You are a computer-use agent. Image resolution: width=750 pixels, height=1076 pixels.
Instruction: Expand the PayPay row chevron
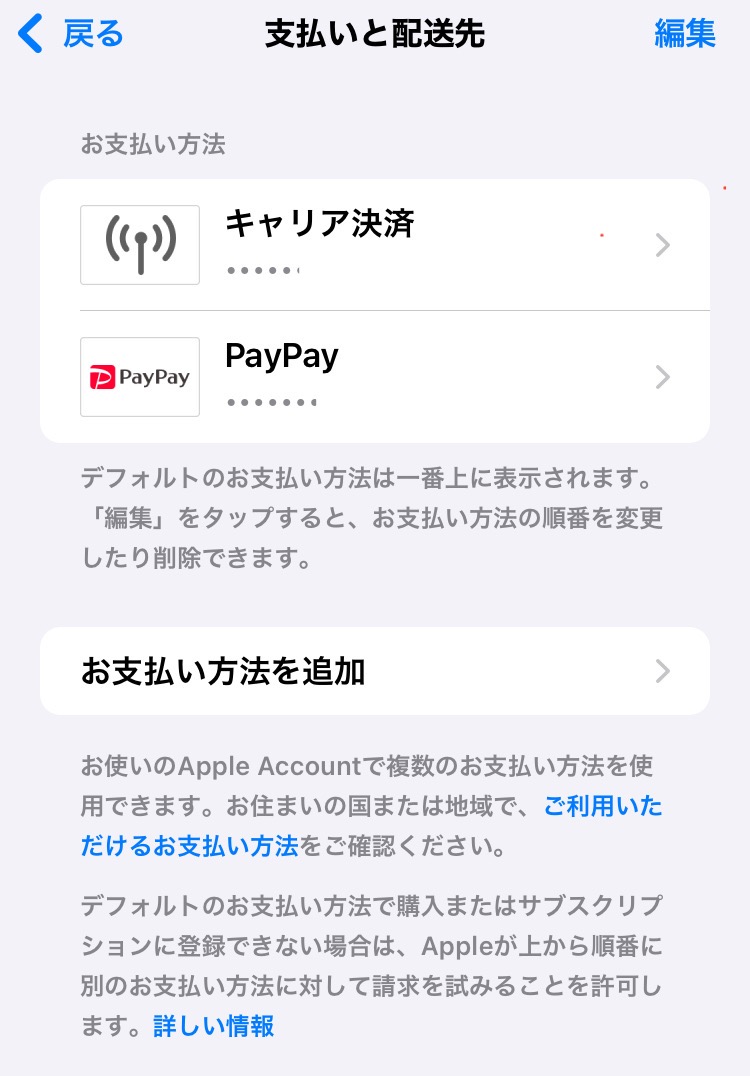pos(662,377)
